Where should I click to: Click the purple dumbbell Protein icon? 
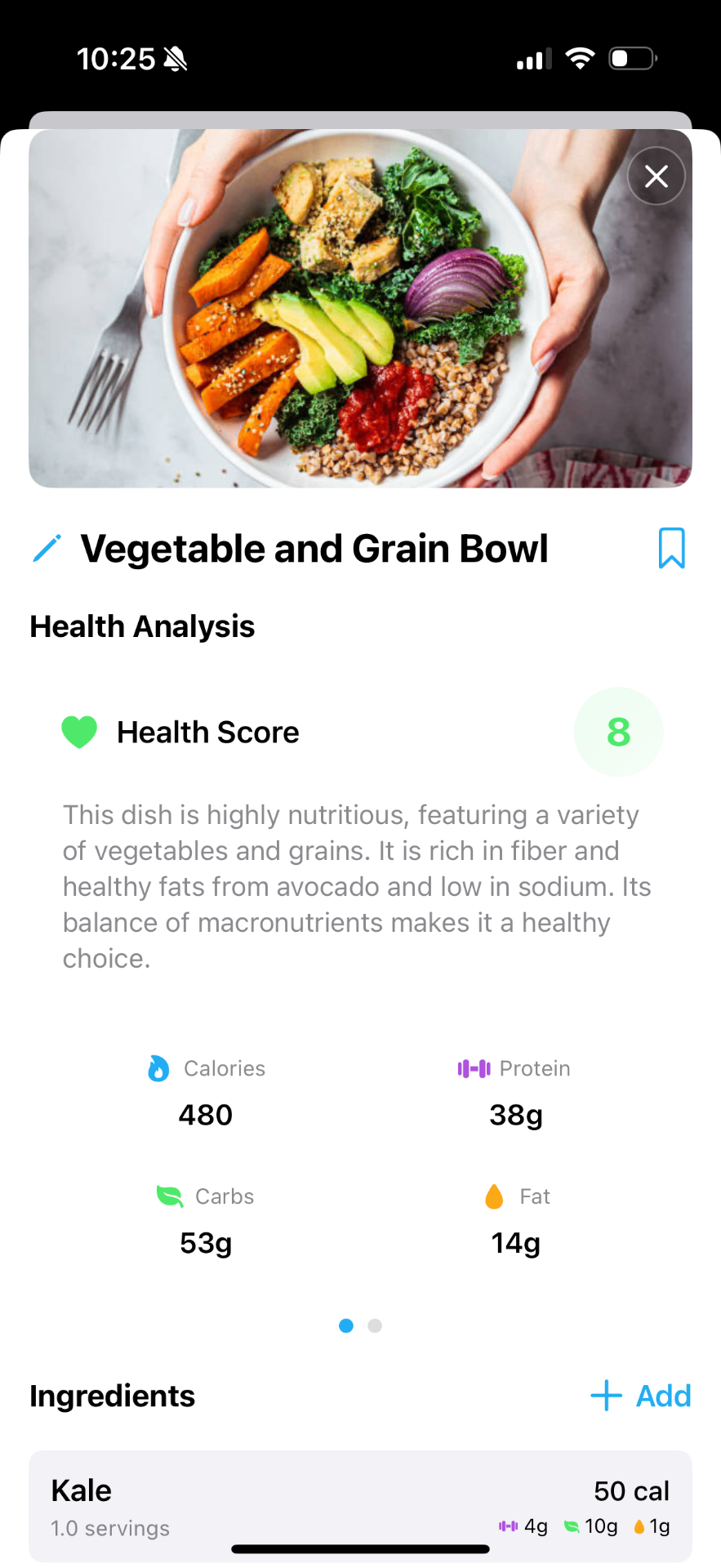click(472, 1067)
